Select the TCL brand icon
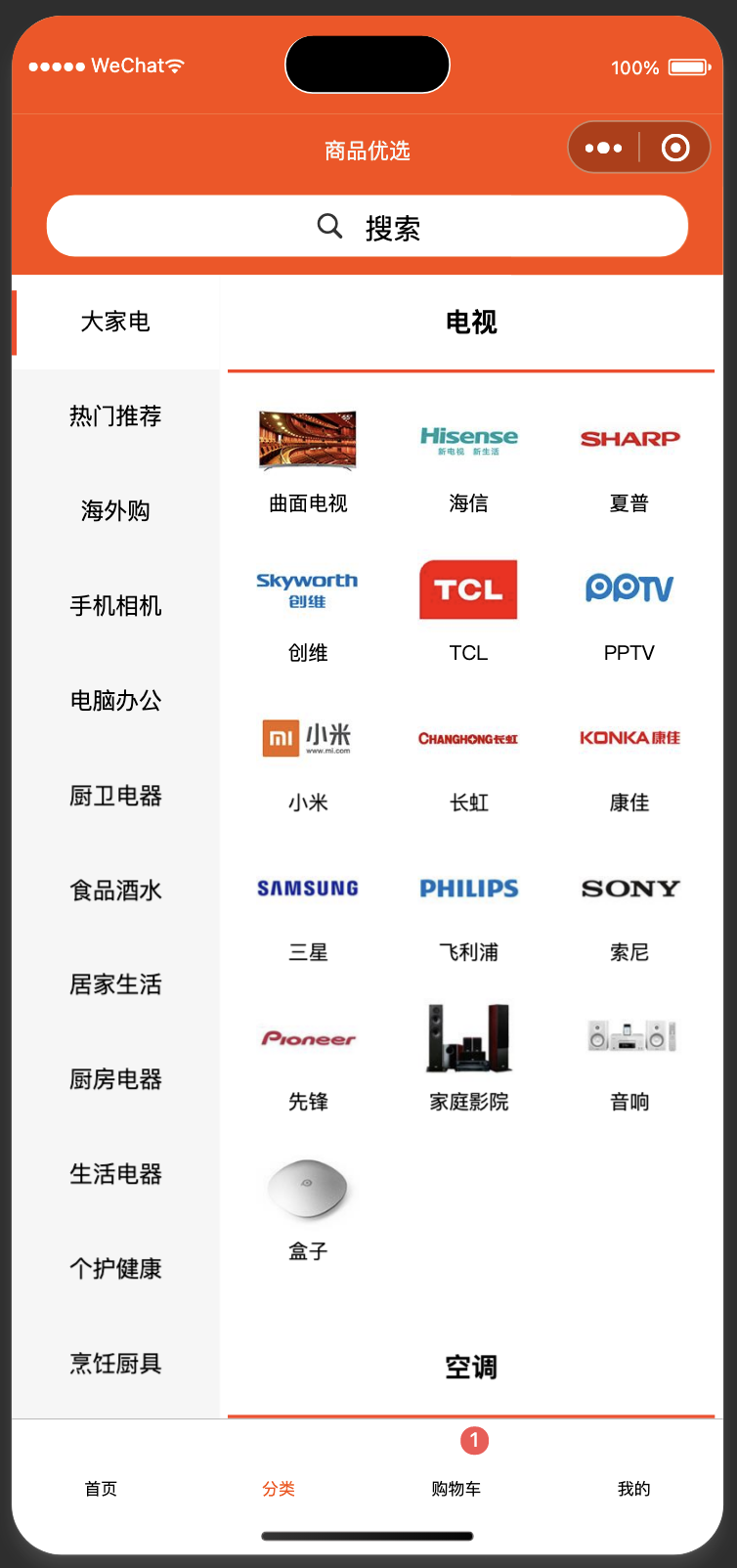 pos(468,589)
